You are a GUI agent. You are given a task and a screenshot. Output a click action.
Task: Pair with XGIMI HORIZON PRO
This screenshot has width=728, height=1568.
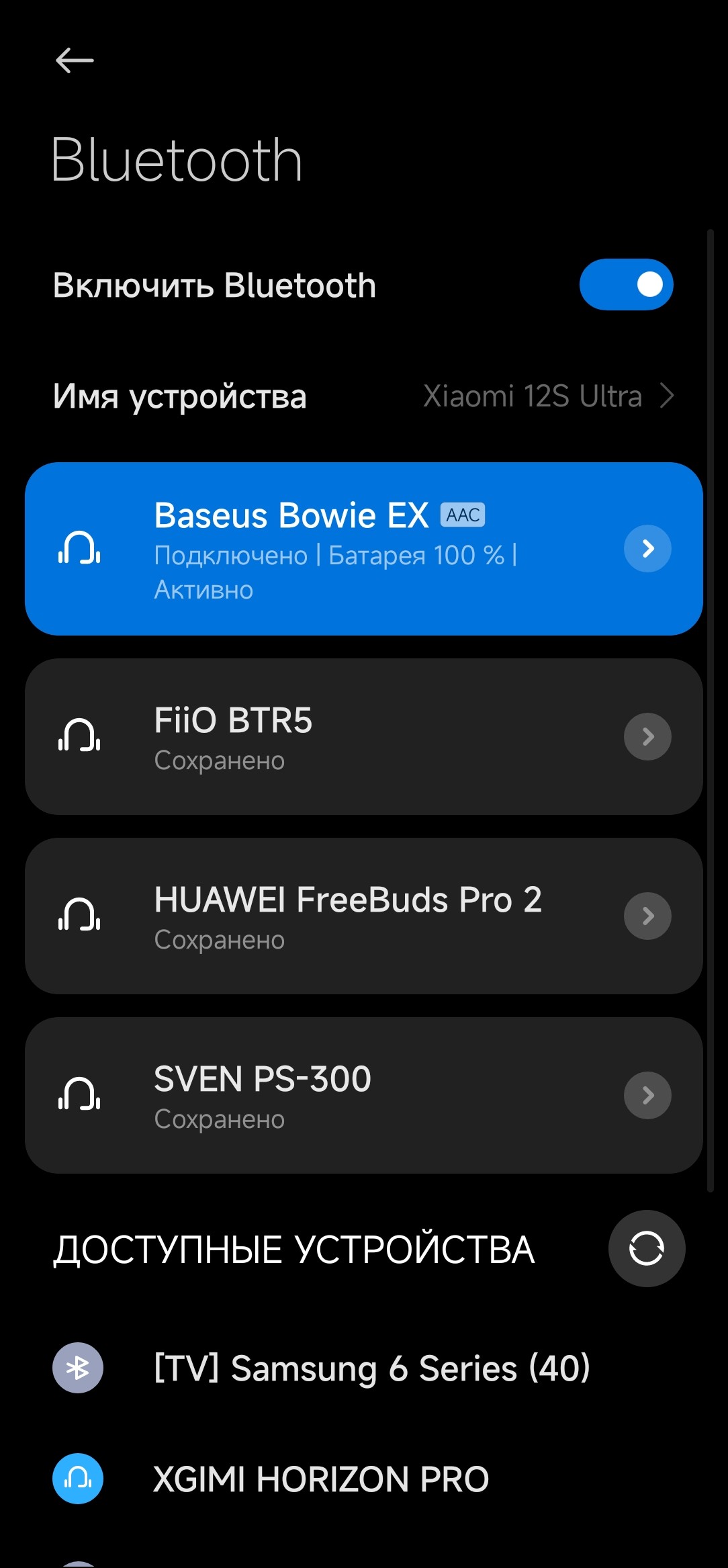[321, 1479]
